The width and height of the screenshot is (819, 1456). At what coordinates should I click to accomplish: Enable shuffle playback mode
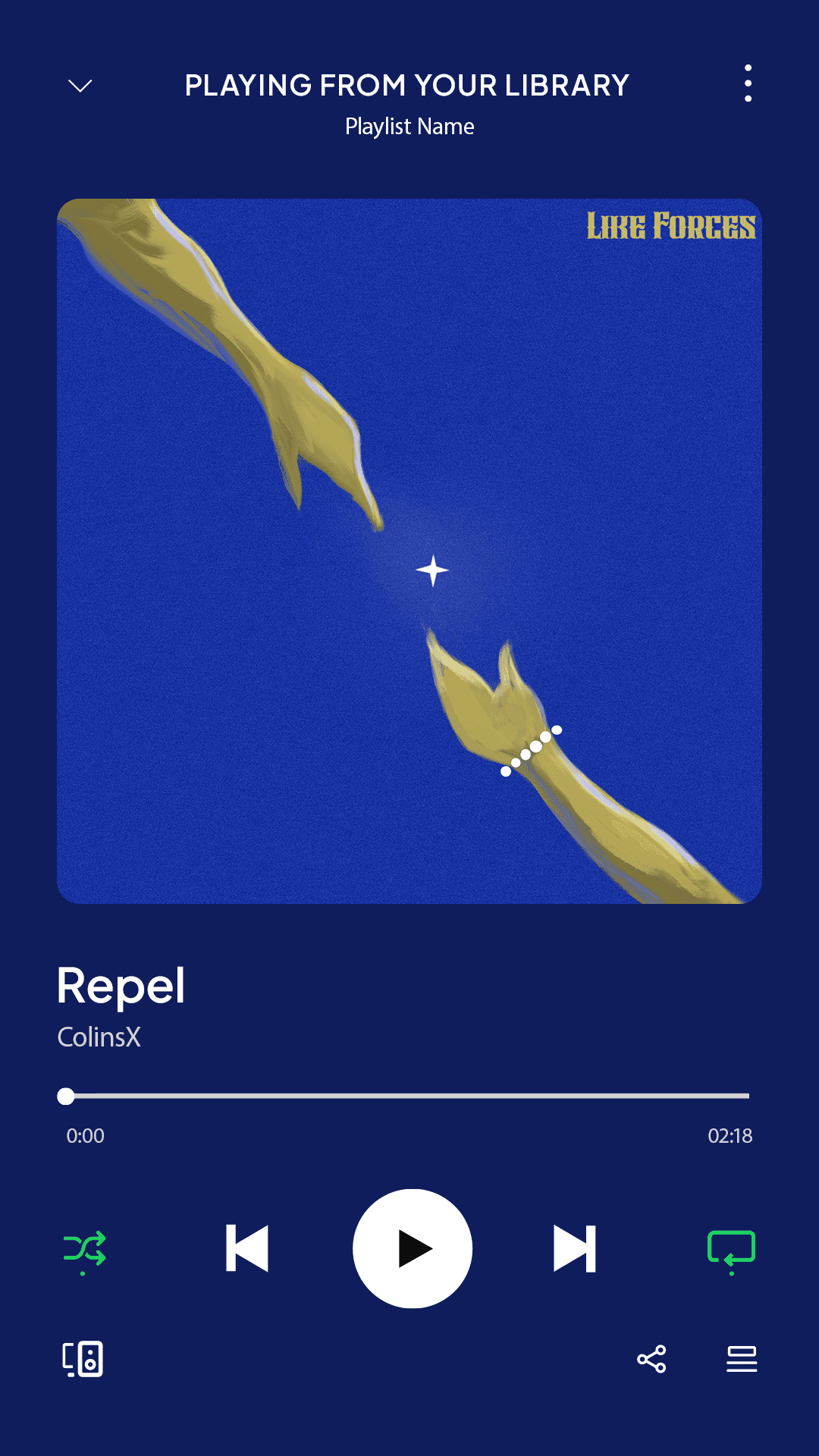tap(83, 1247)
